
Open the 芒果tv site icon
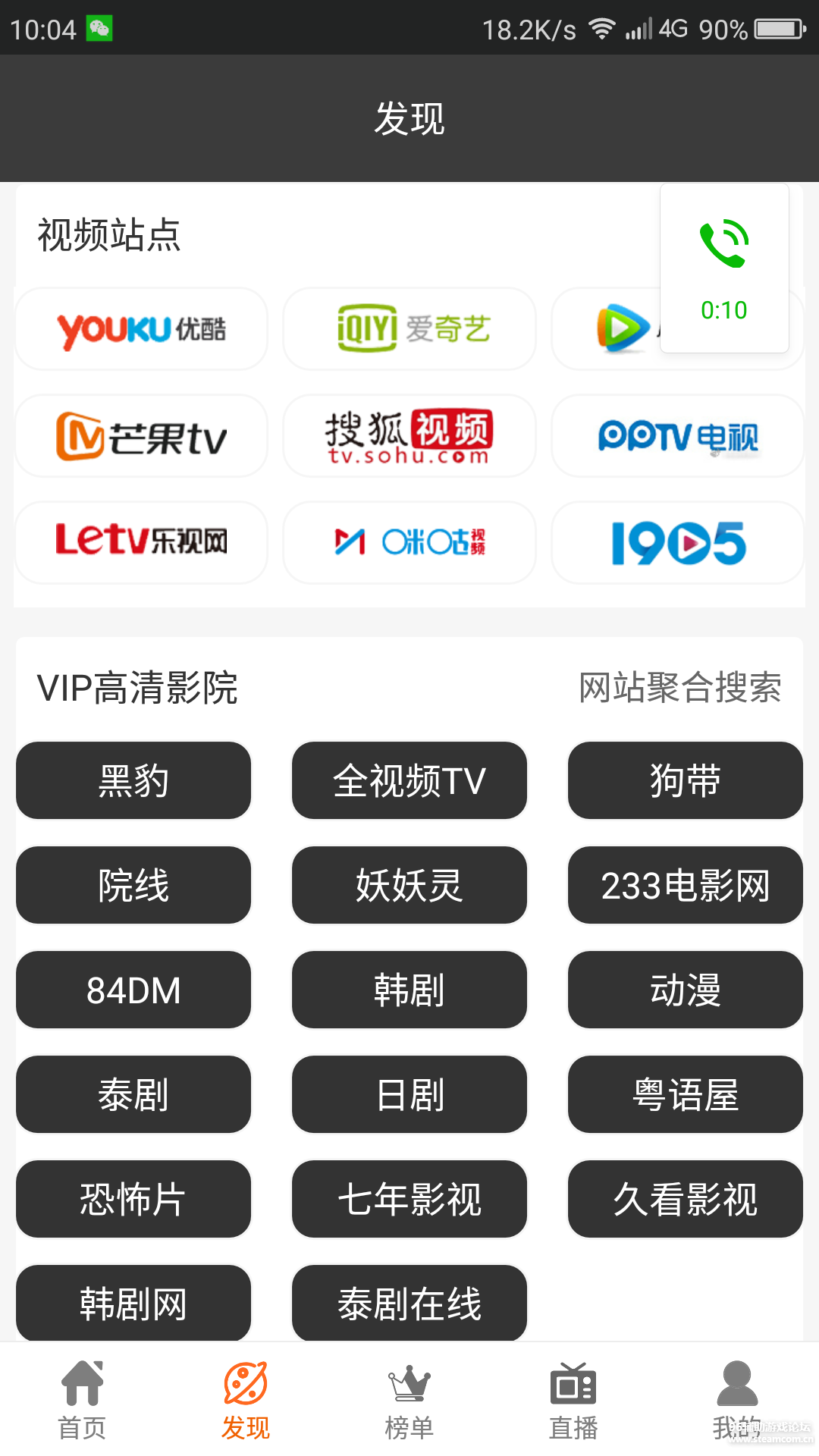[141, 436]
